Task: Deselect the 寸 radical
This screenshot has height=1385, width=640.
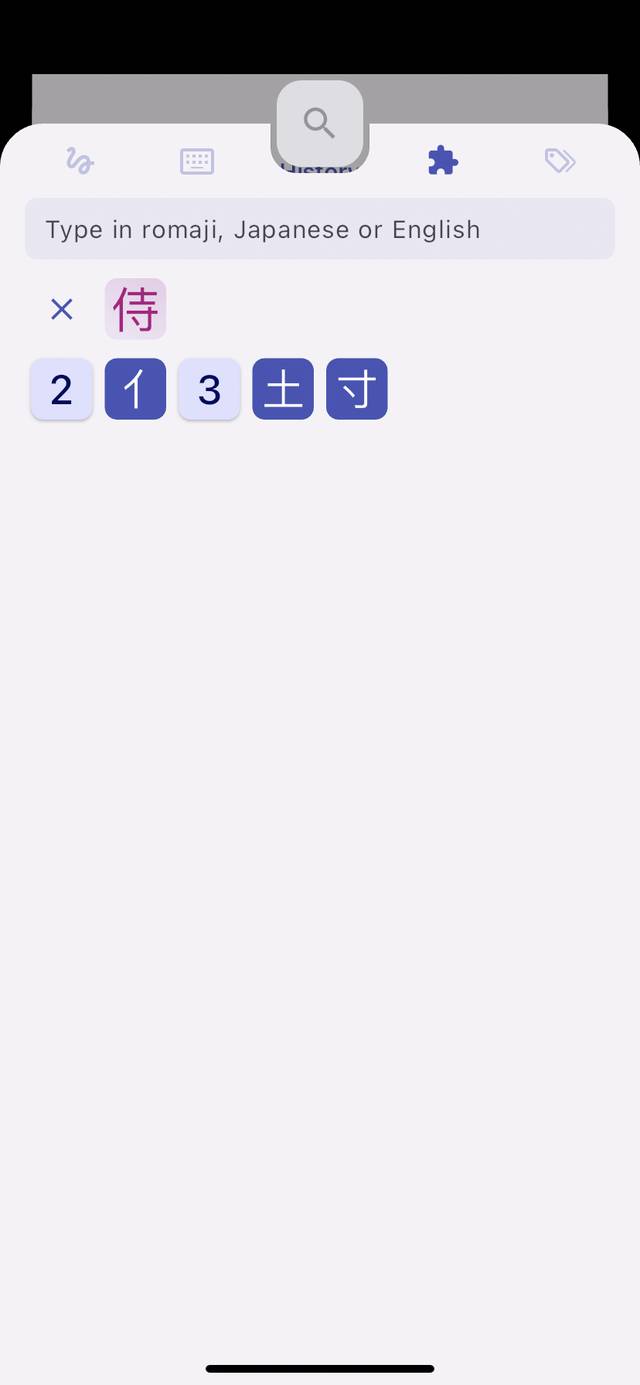Action: [357, 389]
